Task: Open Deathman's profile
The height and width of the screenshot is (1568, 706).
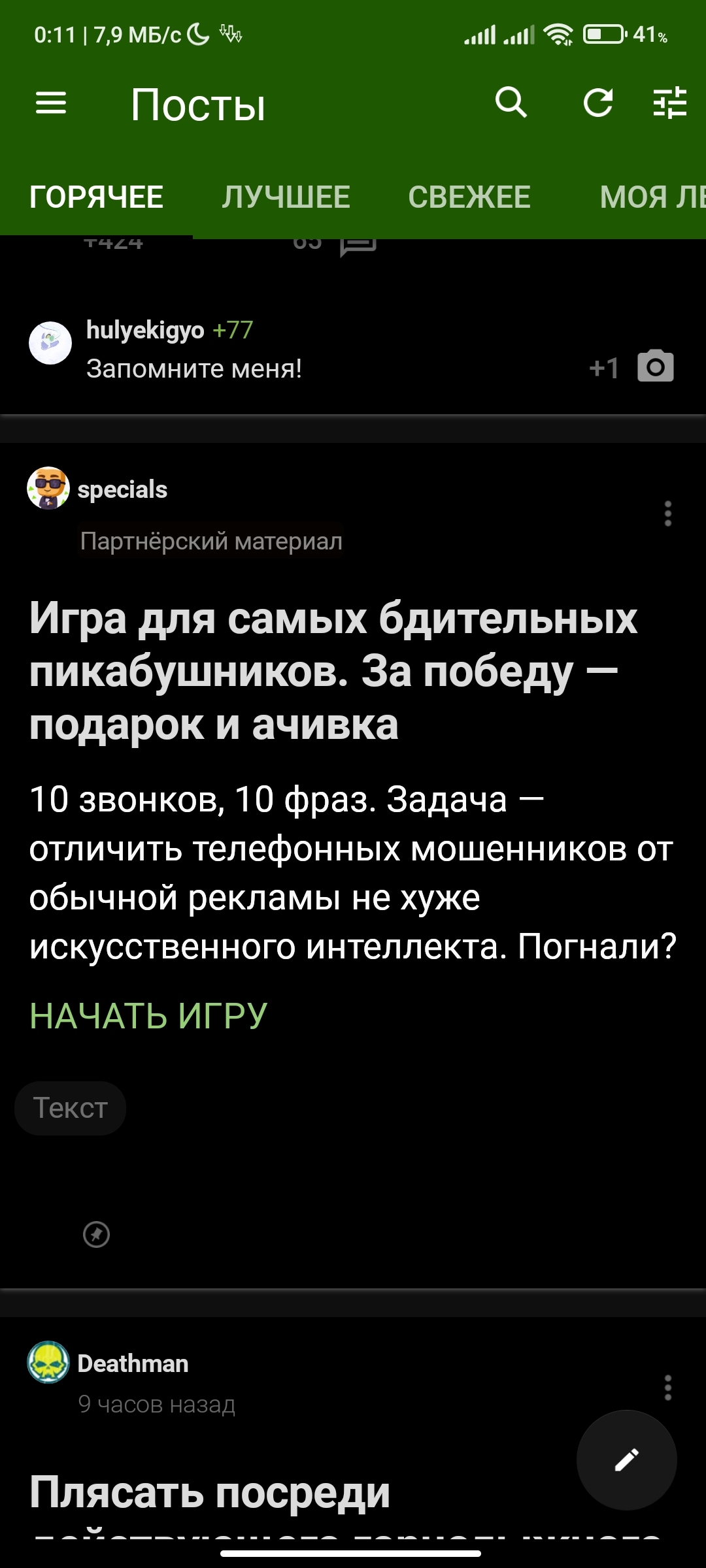Action: (x=133, y=1364)
